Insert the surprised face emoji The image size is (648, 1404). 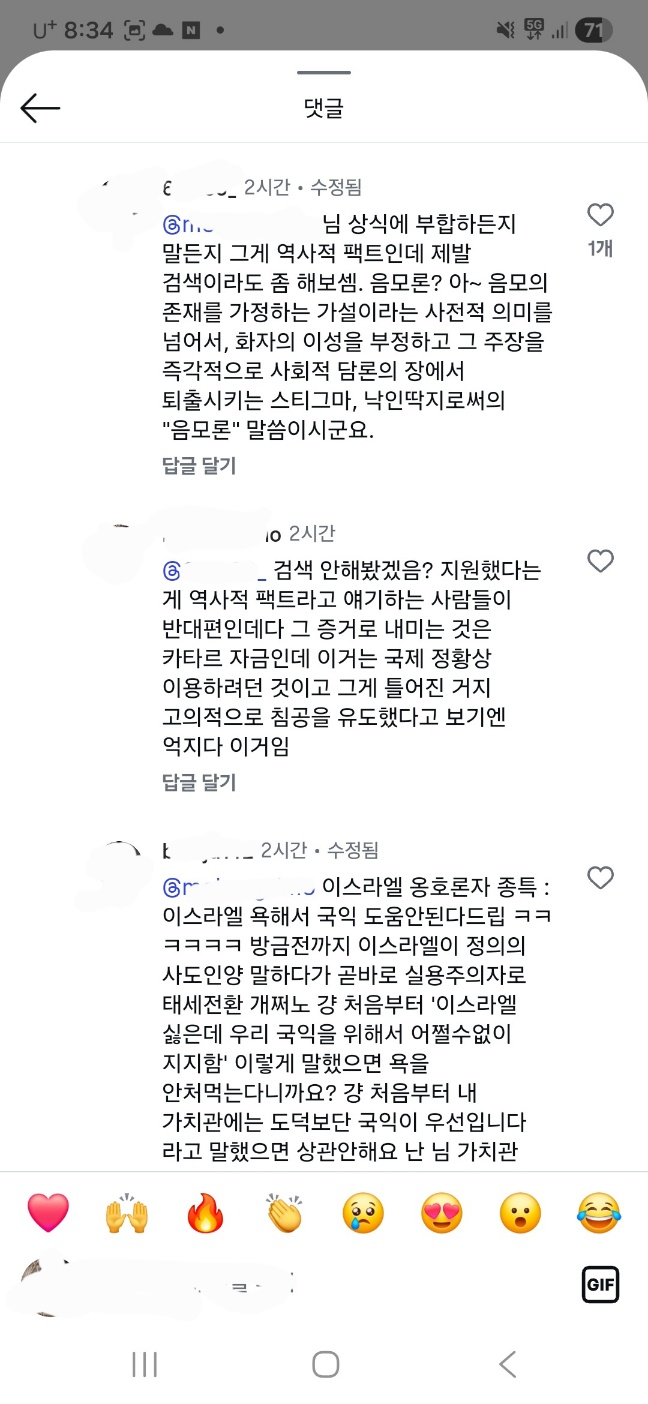pos(520,1214)
